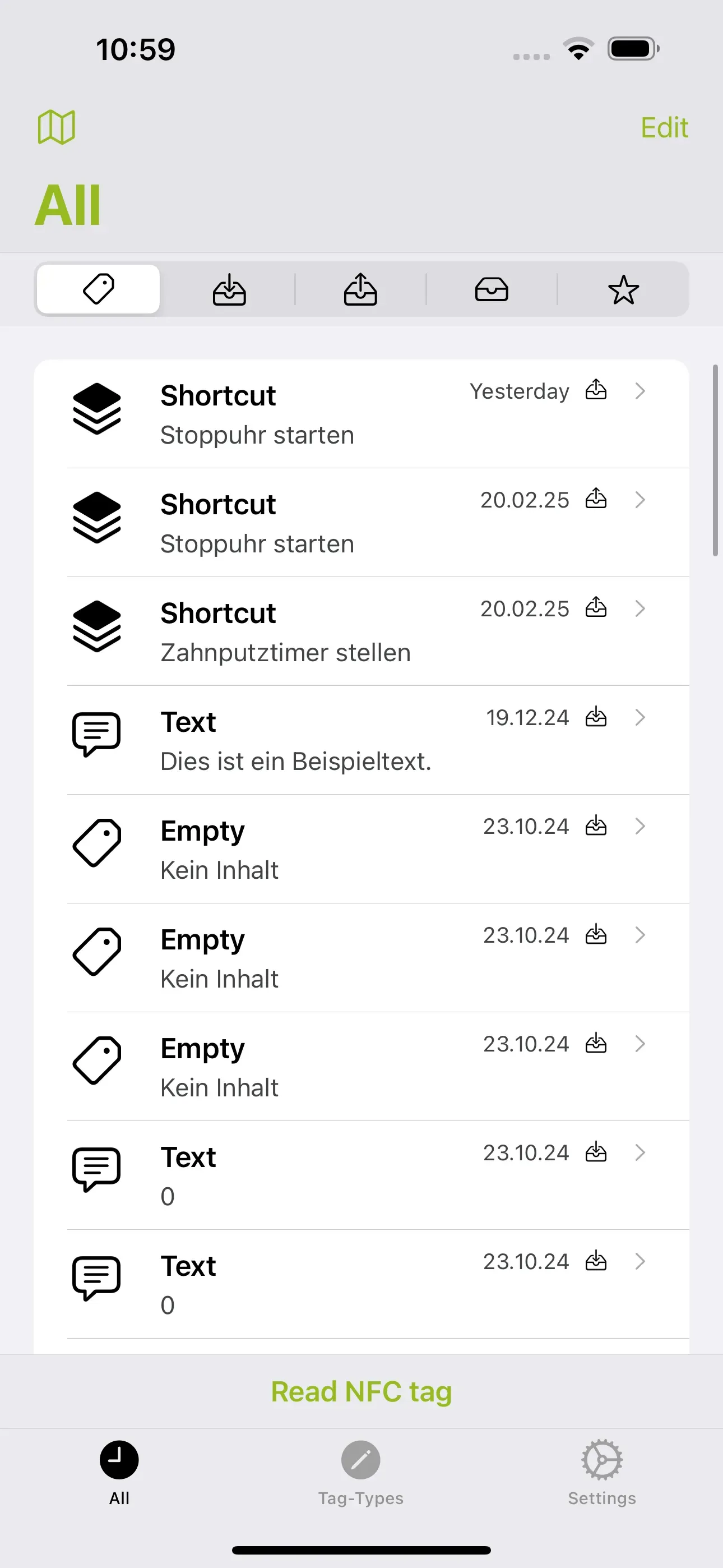Toggle the export filter
Viewport: 723px width, 1568px height.
point(361,288)
